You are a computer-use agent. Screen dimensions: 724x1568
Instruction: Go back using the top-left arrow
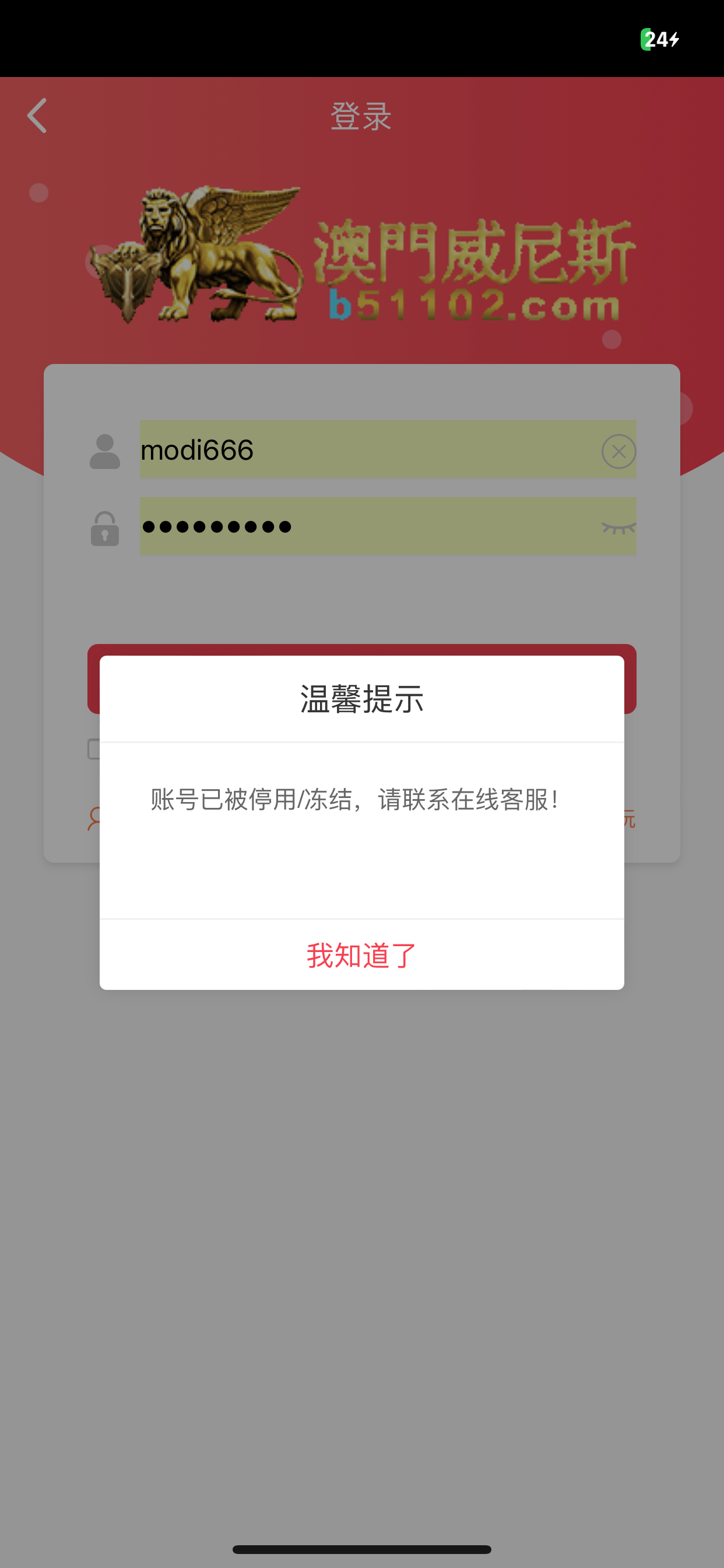(x=37, y=116)
